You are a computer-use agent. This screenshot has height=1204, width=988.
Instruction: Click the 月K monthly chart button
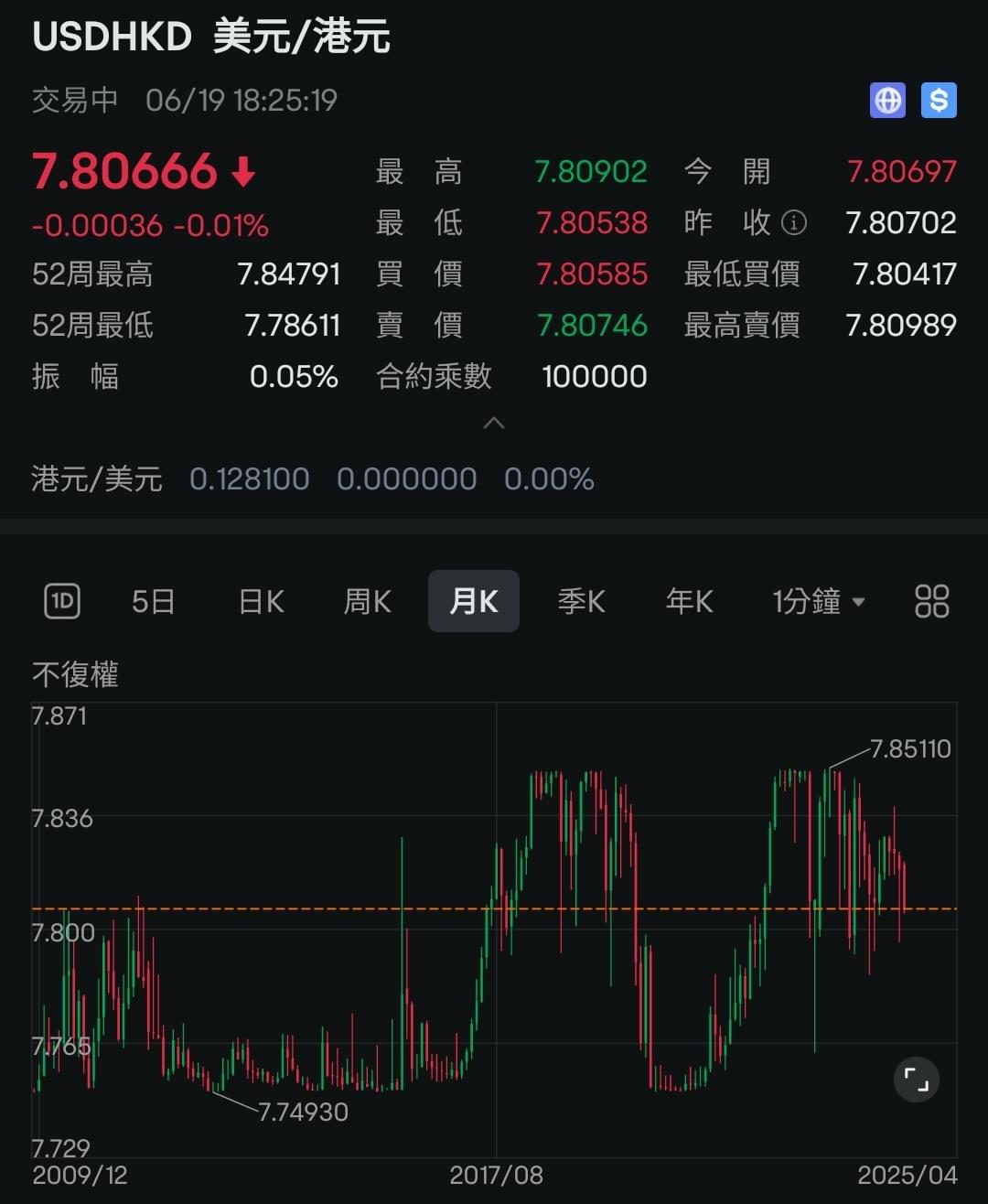coord(474,601)
